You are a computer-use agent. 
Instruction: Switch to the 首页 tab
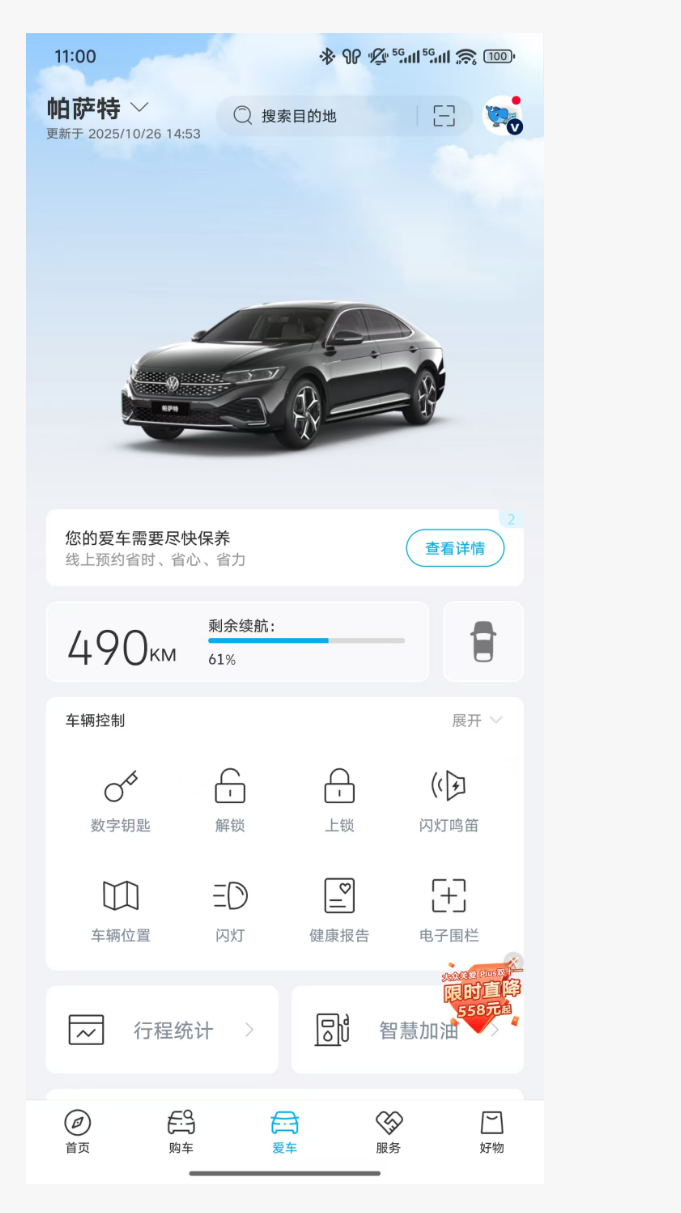(x=77, y=1132)
